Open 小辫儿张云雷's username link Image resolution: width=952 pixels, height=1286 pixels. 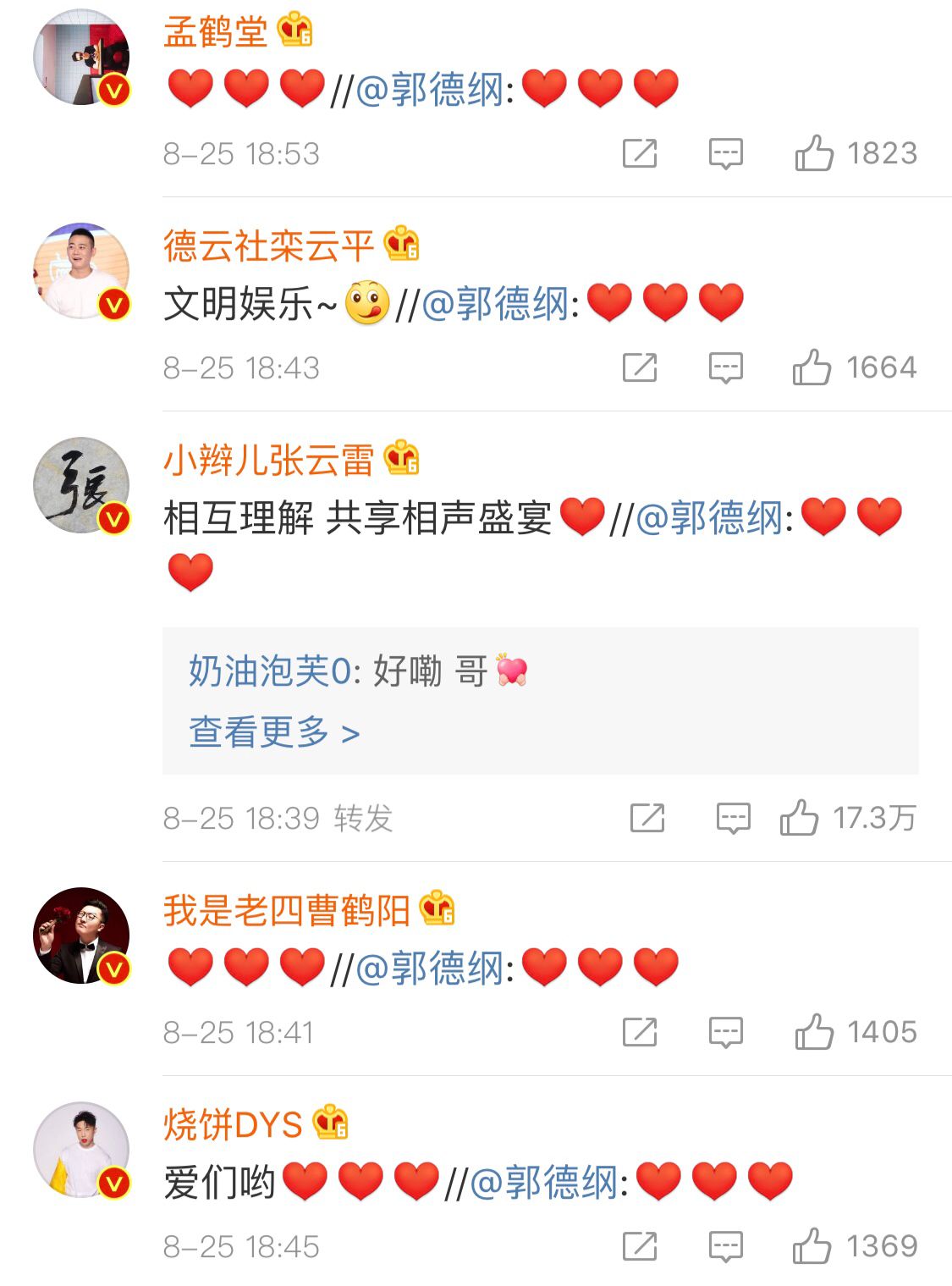pyautogui.click(x=268, y=460)
